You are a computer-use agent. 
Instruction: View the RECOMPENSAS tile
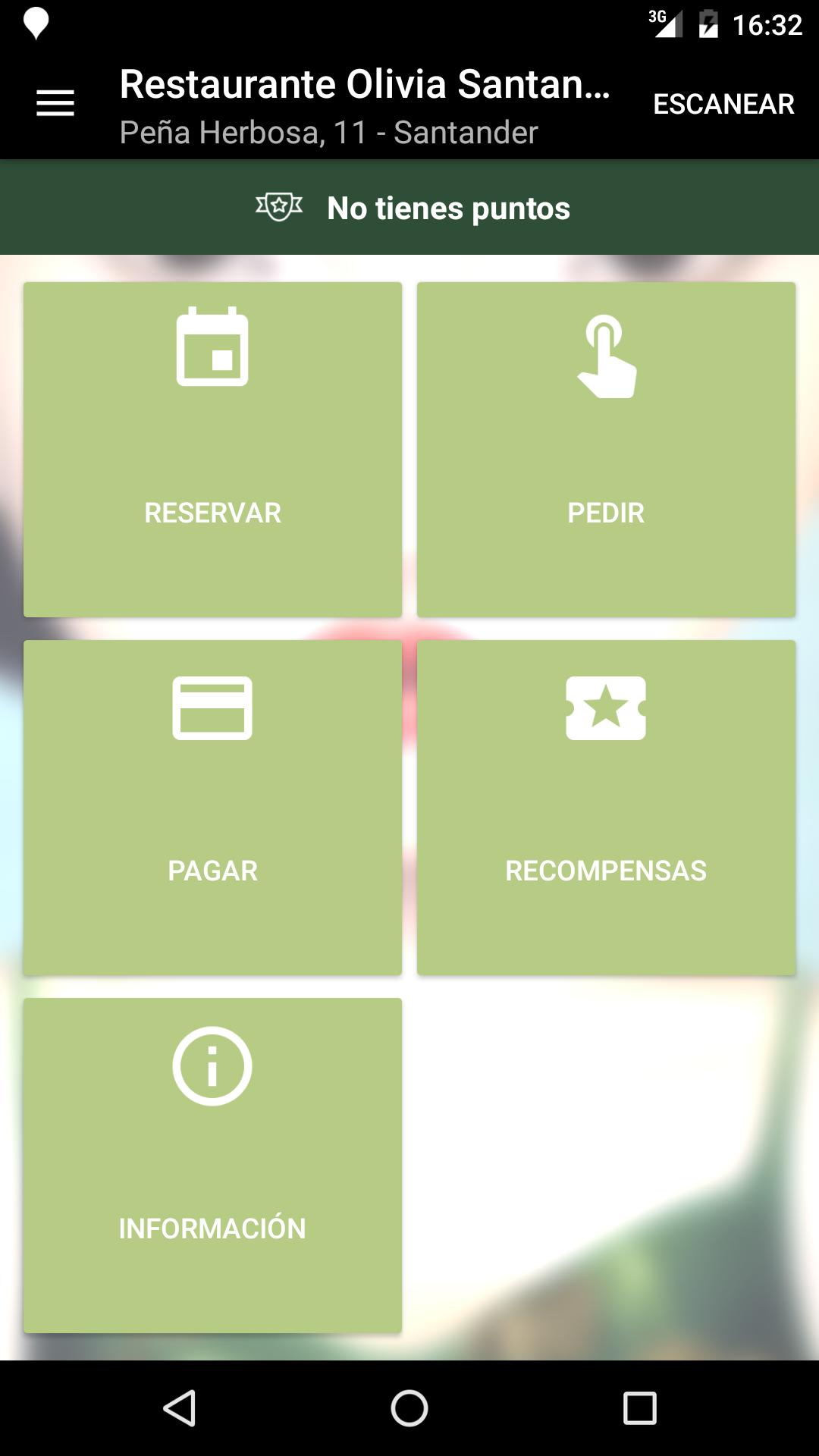[606, 808]
